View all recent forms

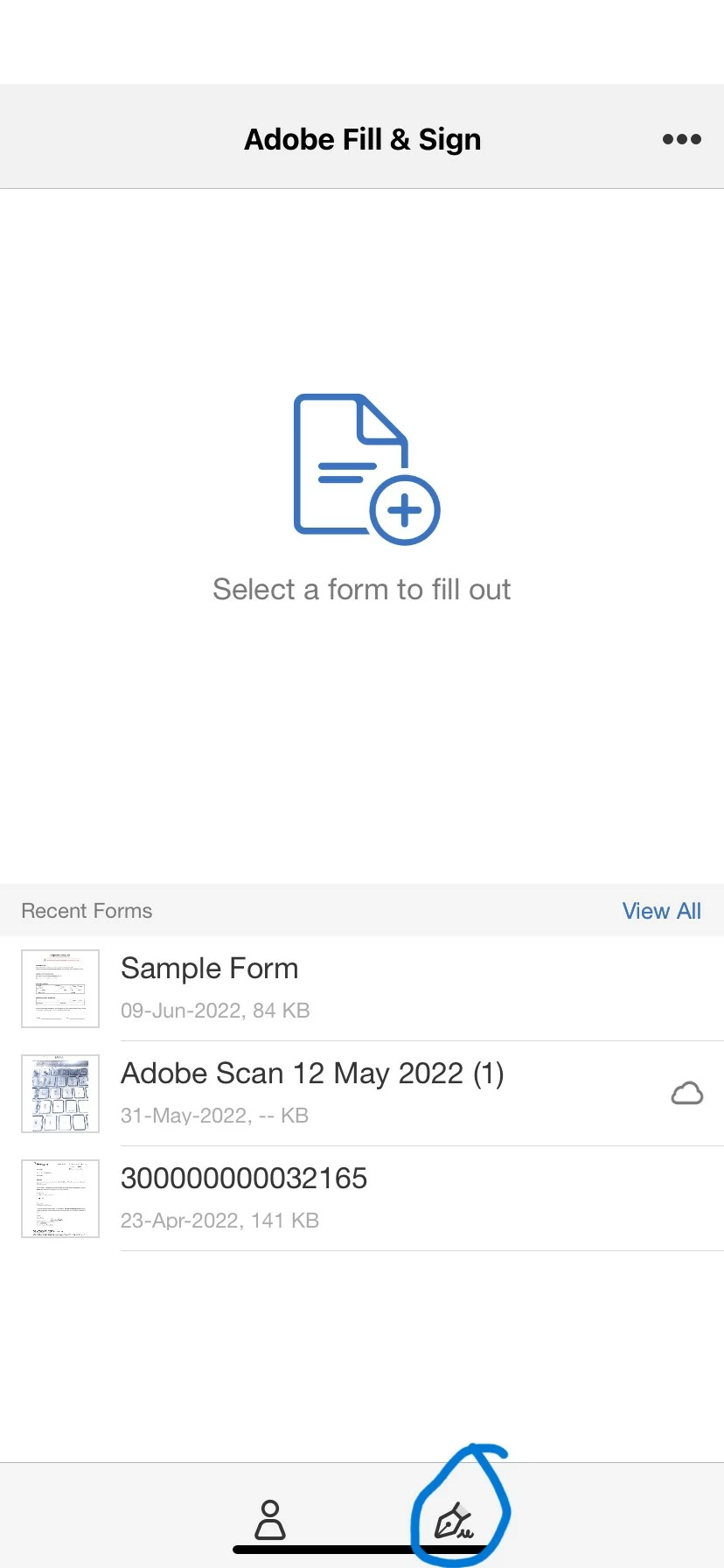tap(661, 911)
